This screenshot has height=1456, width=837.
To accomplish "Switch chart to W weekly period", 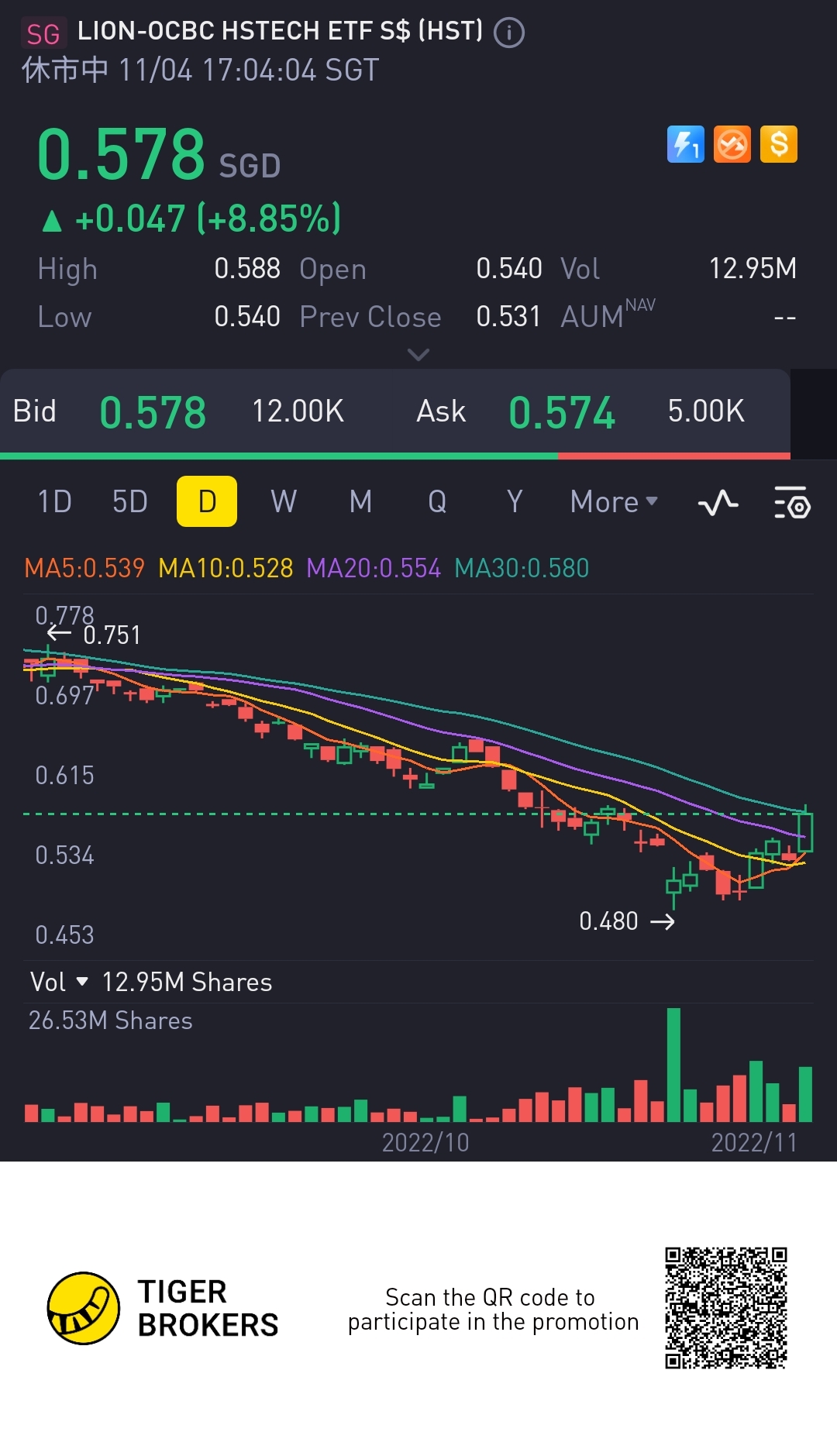I will tap(284, 501).
